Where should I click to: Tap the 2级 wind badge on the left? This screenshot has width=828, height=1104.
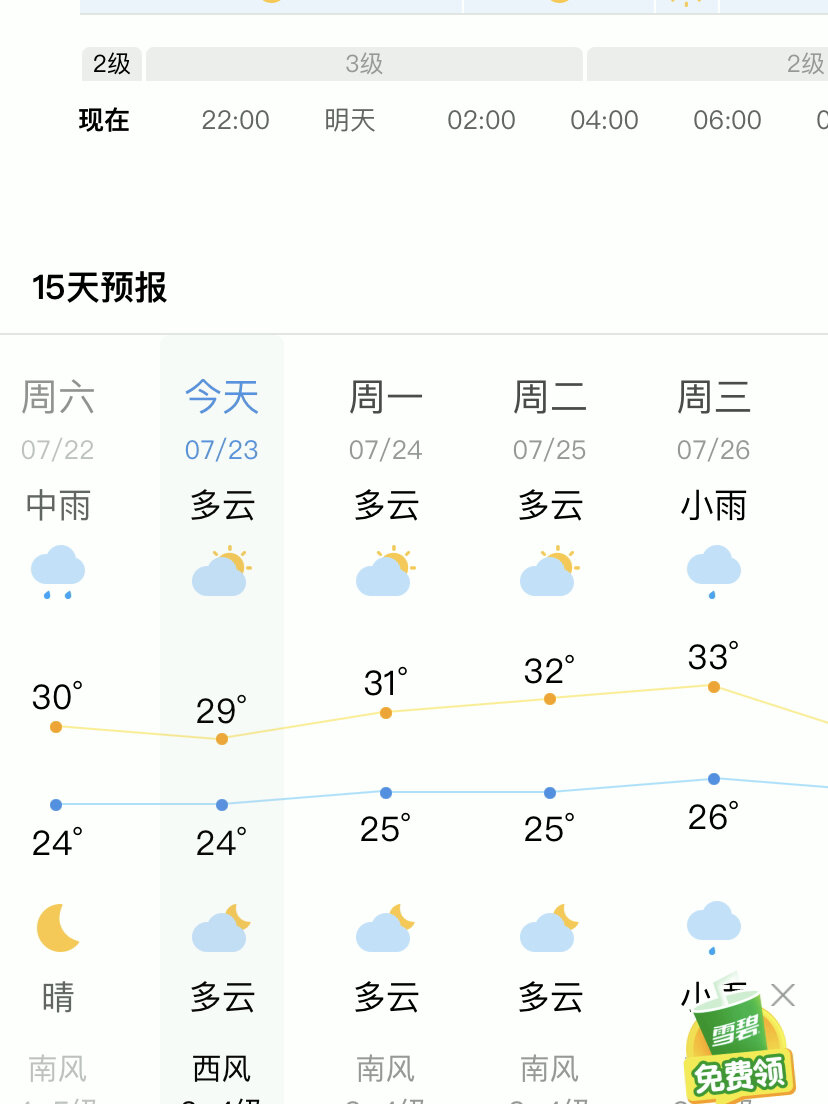(112, 63)
